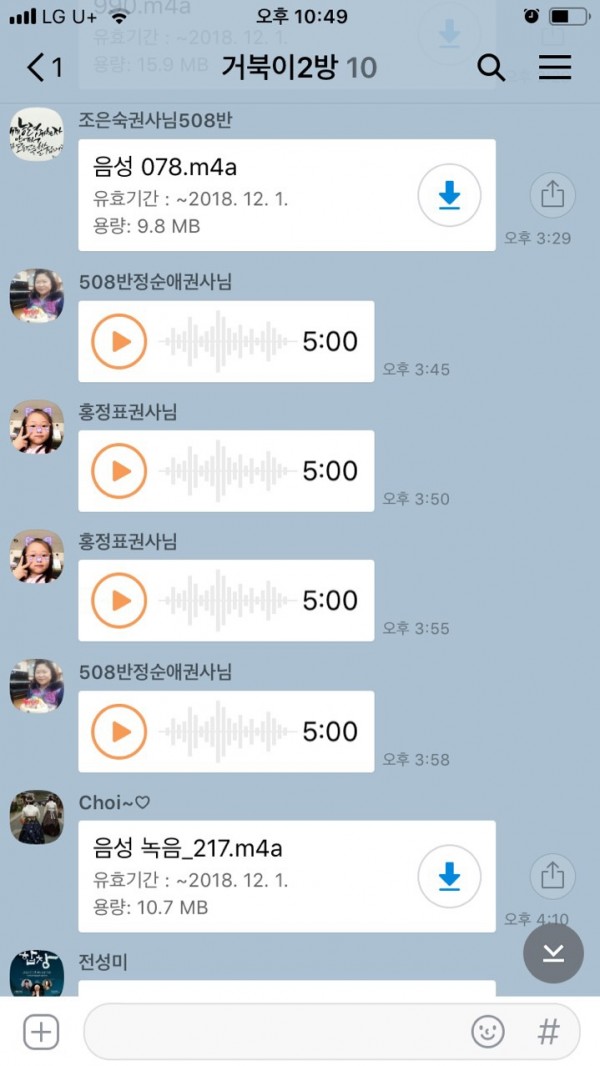Play the voice message sent at 오후 3:50
Viewport: 600px width, 1066px height.
119,471
